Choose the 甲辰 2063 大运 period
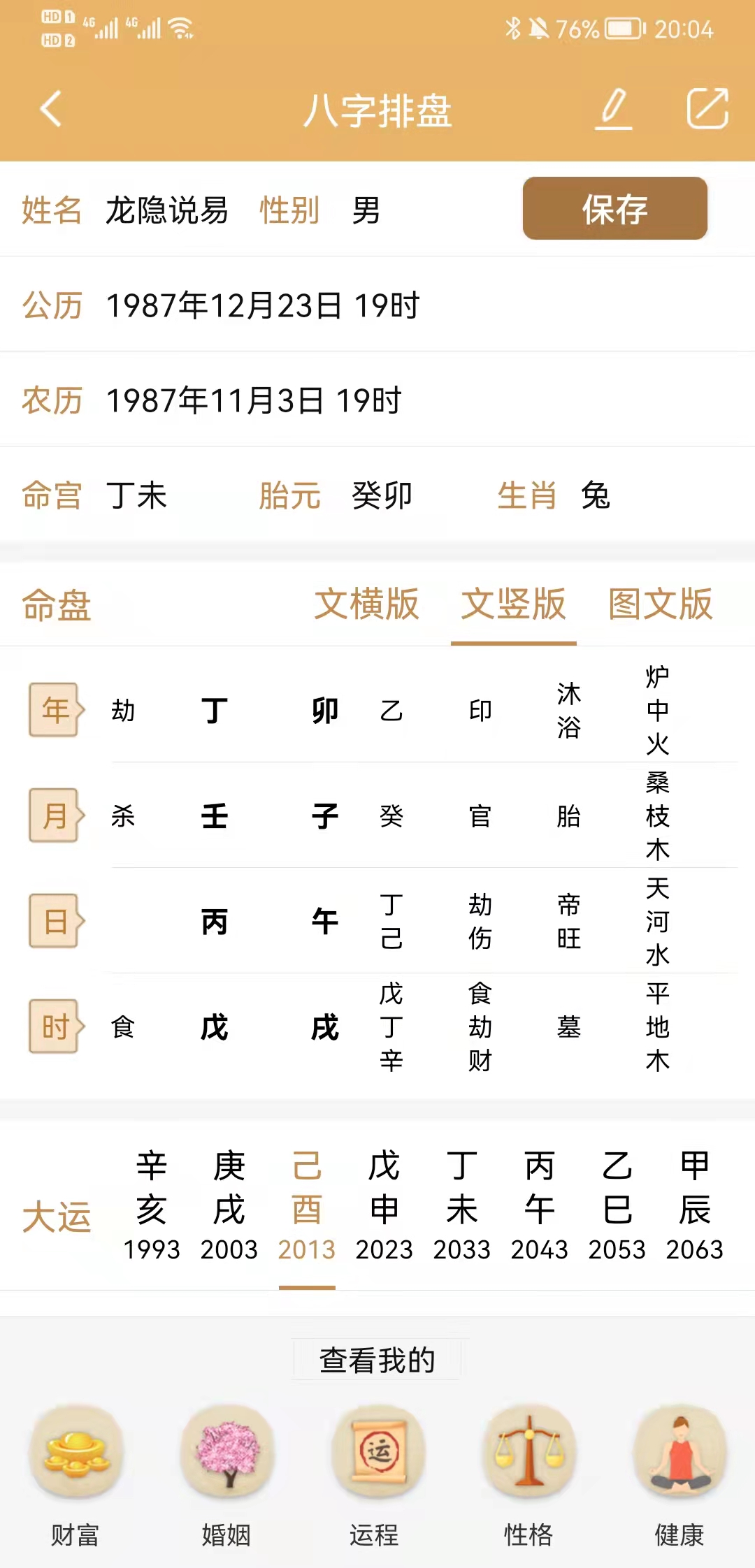Screen dimensions: 755x1568 point(695,1205)
